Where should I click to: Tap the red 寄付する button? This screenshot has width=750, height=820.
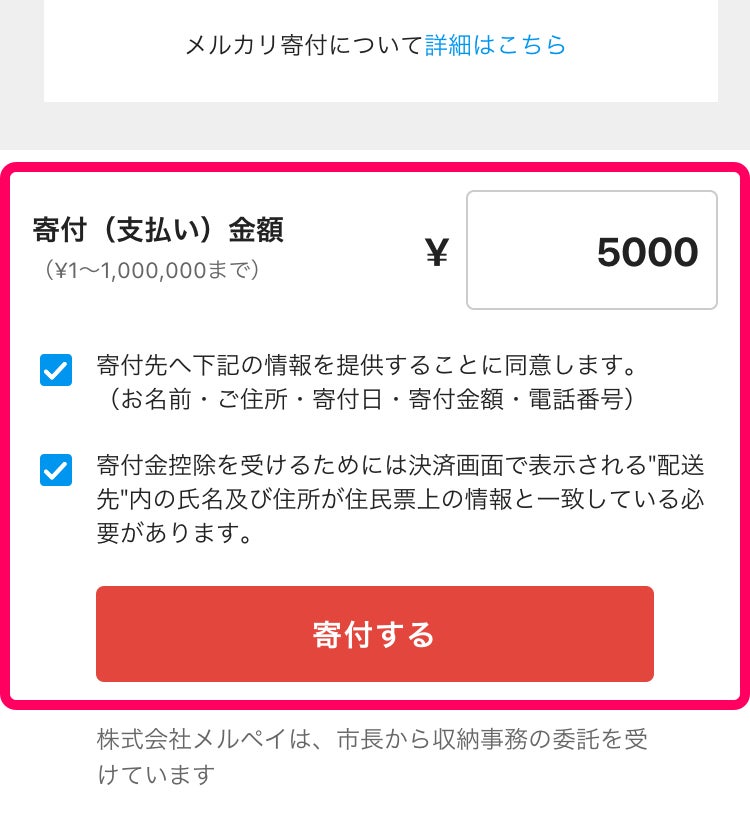pyautogui.click(x=374, y=634)
